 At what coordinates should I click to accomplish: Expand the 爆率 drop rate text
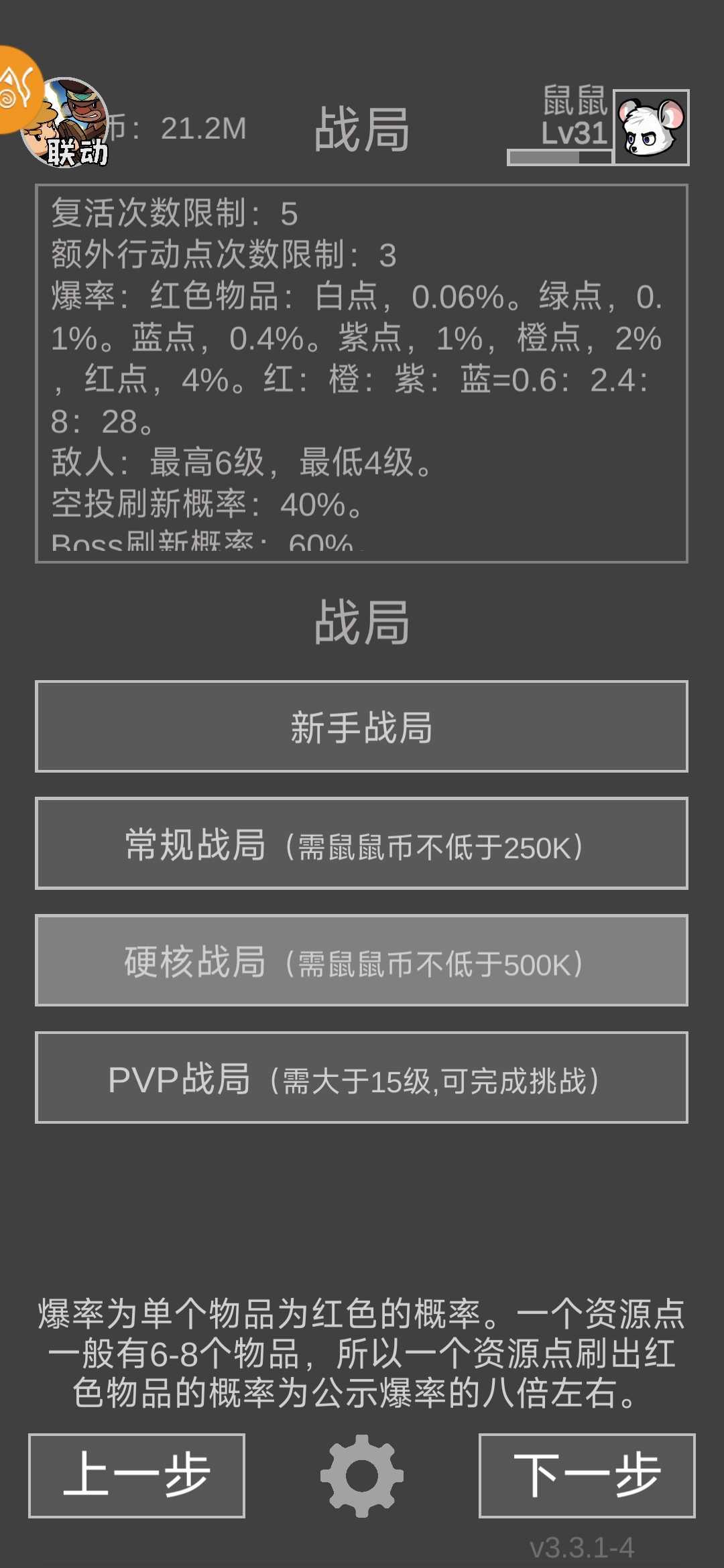pyautogui.click(x=268, y=295)
